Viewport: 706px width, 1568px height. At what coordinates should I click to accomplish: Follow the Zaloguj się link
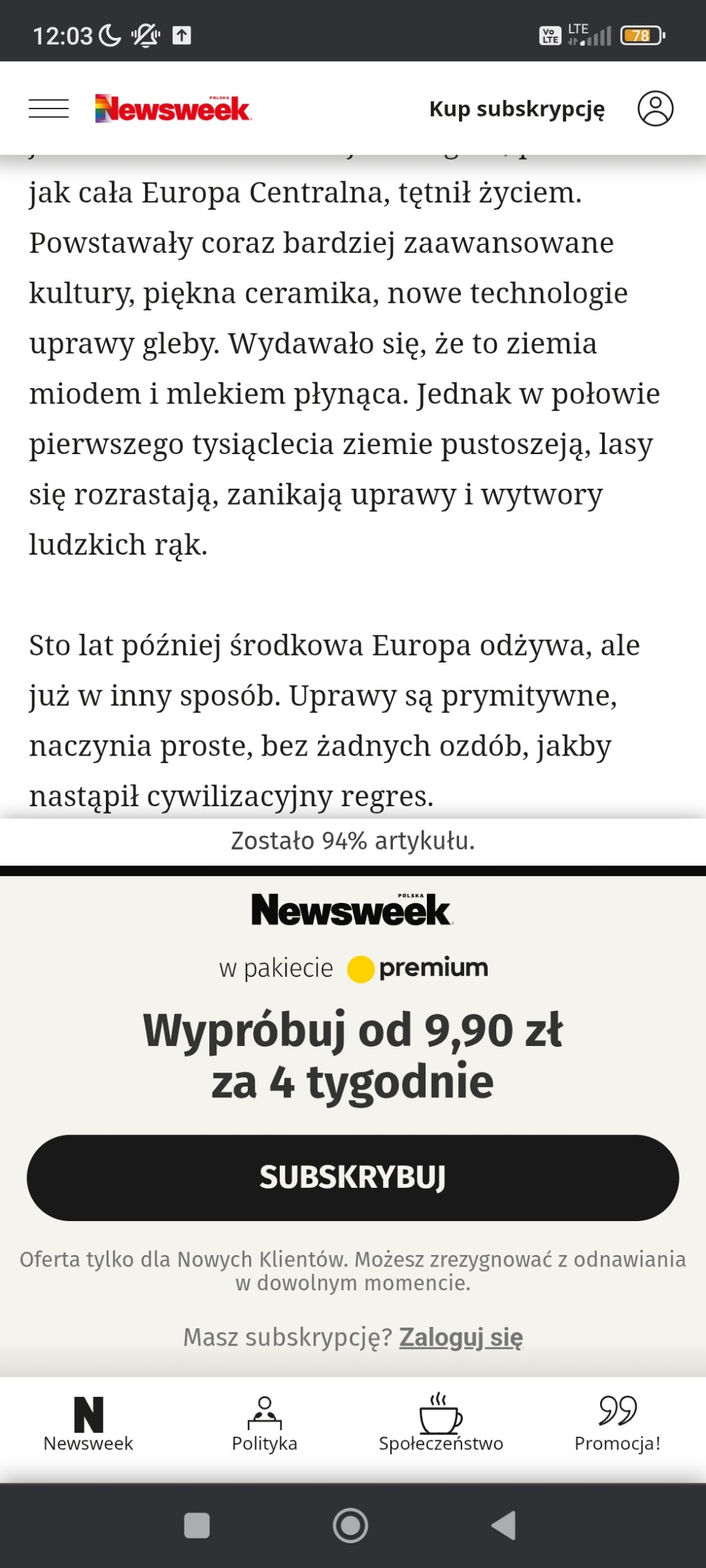[x=461, y=1337]
